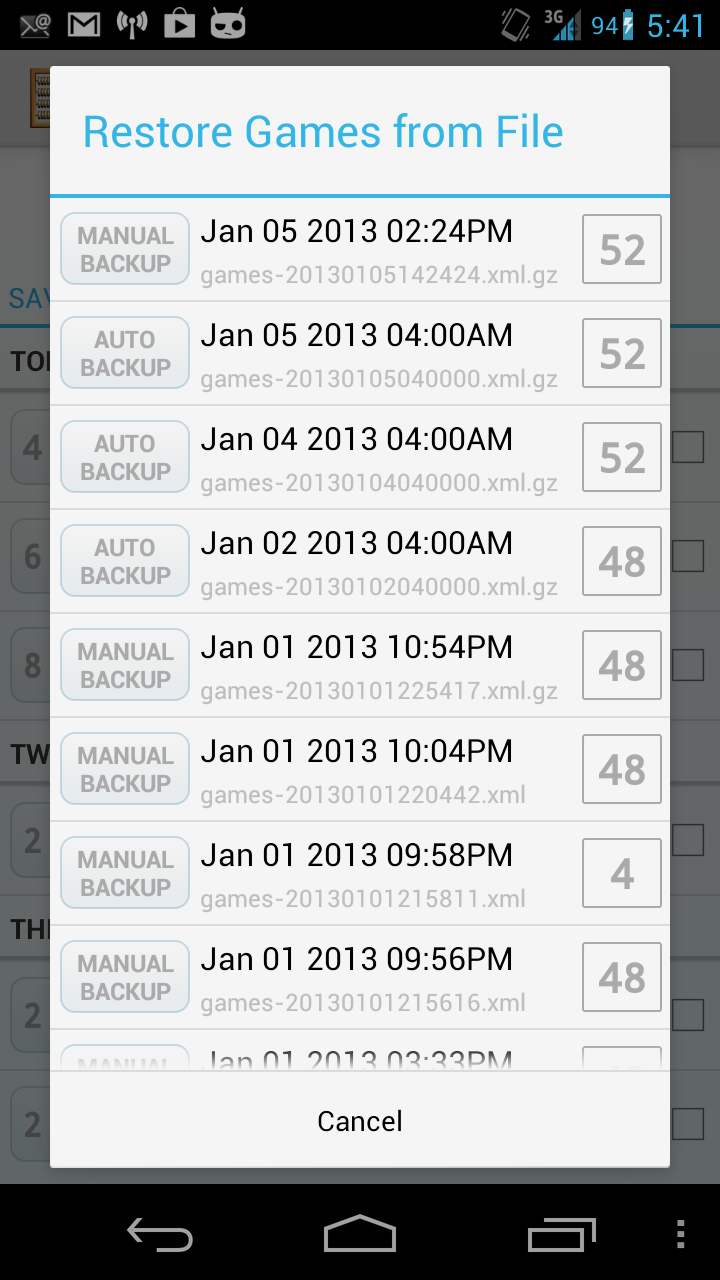Cancel the restore dialog
The height and width of the screenshot is (1280, 720).
tap(360, 1121)
